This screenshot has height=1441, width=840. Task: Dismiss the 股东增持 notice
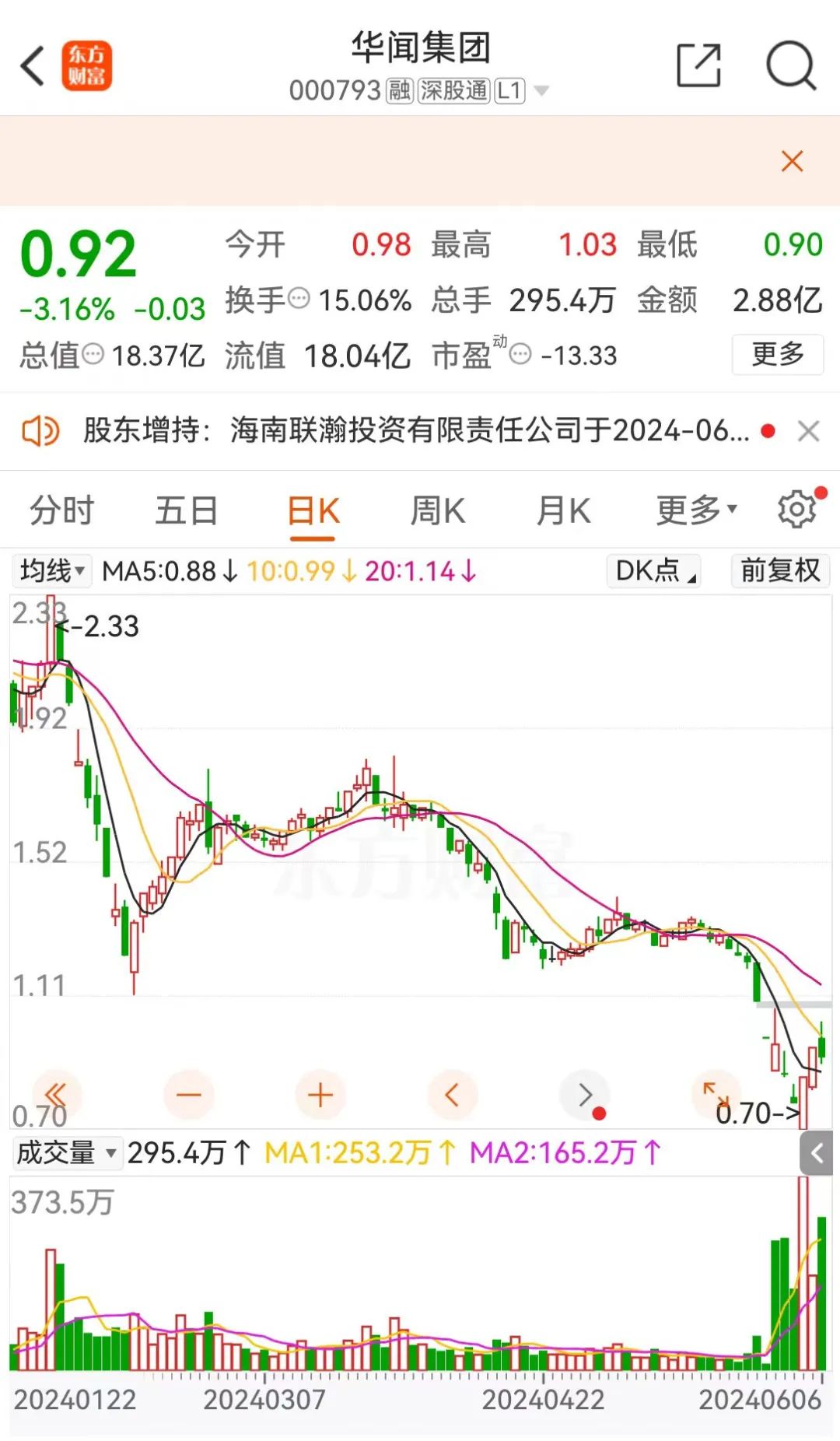tap(809, 431)
